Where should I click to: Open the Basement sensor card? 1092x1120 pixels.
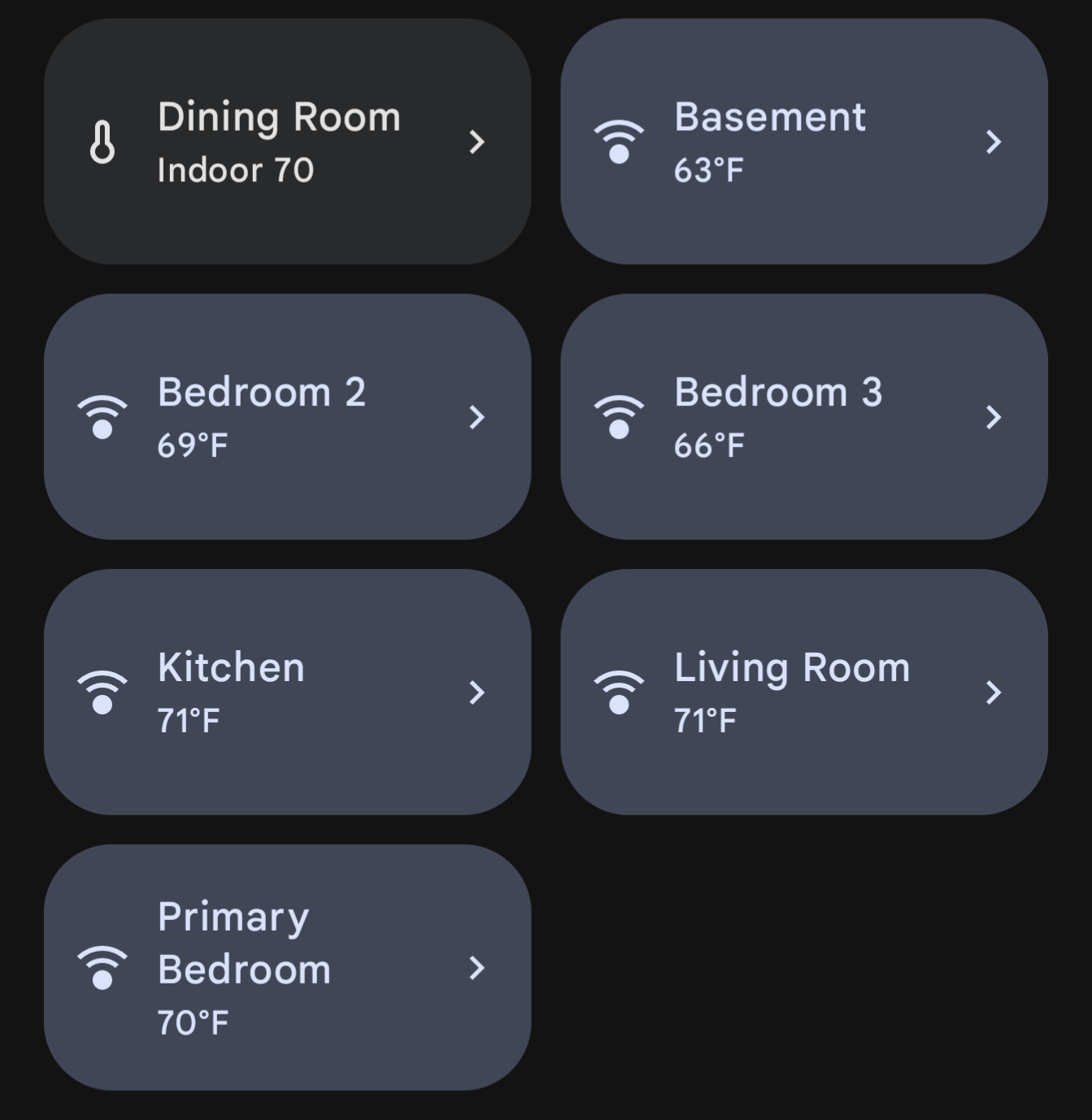point(803,142)
